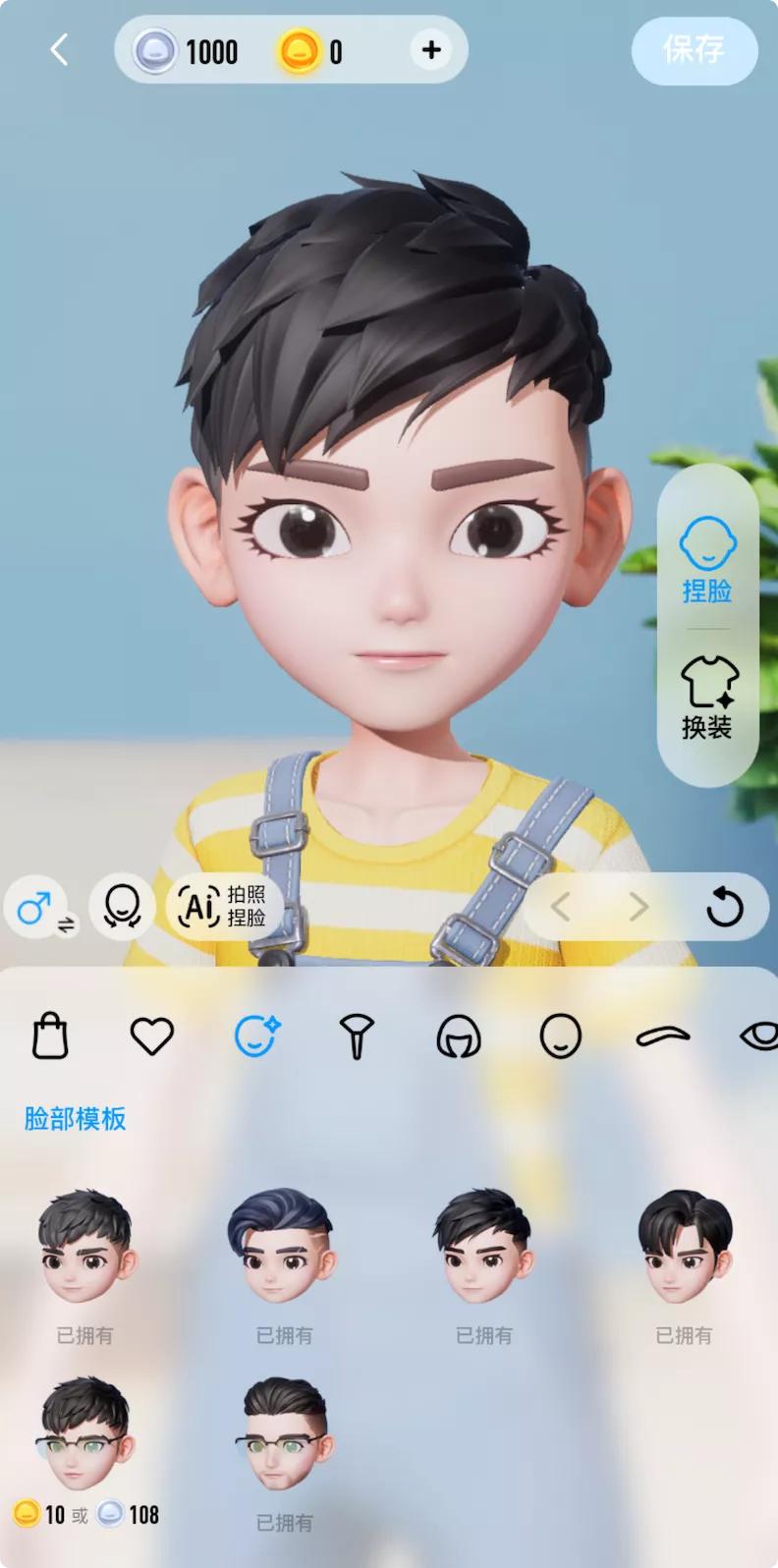Tap the reset refresh arrow icon
The image size is (778, 1568).
(727, 908)
